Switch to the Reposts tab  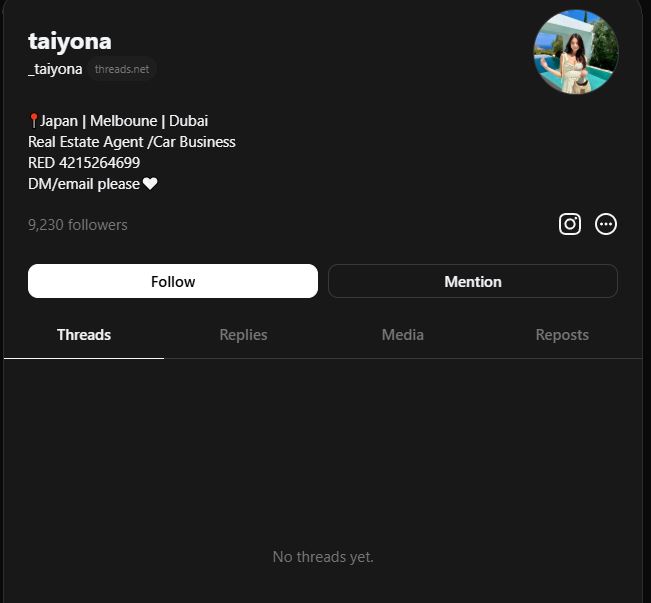coord(562,335)
